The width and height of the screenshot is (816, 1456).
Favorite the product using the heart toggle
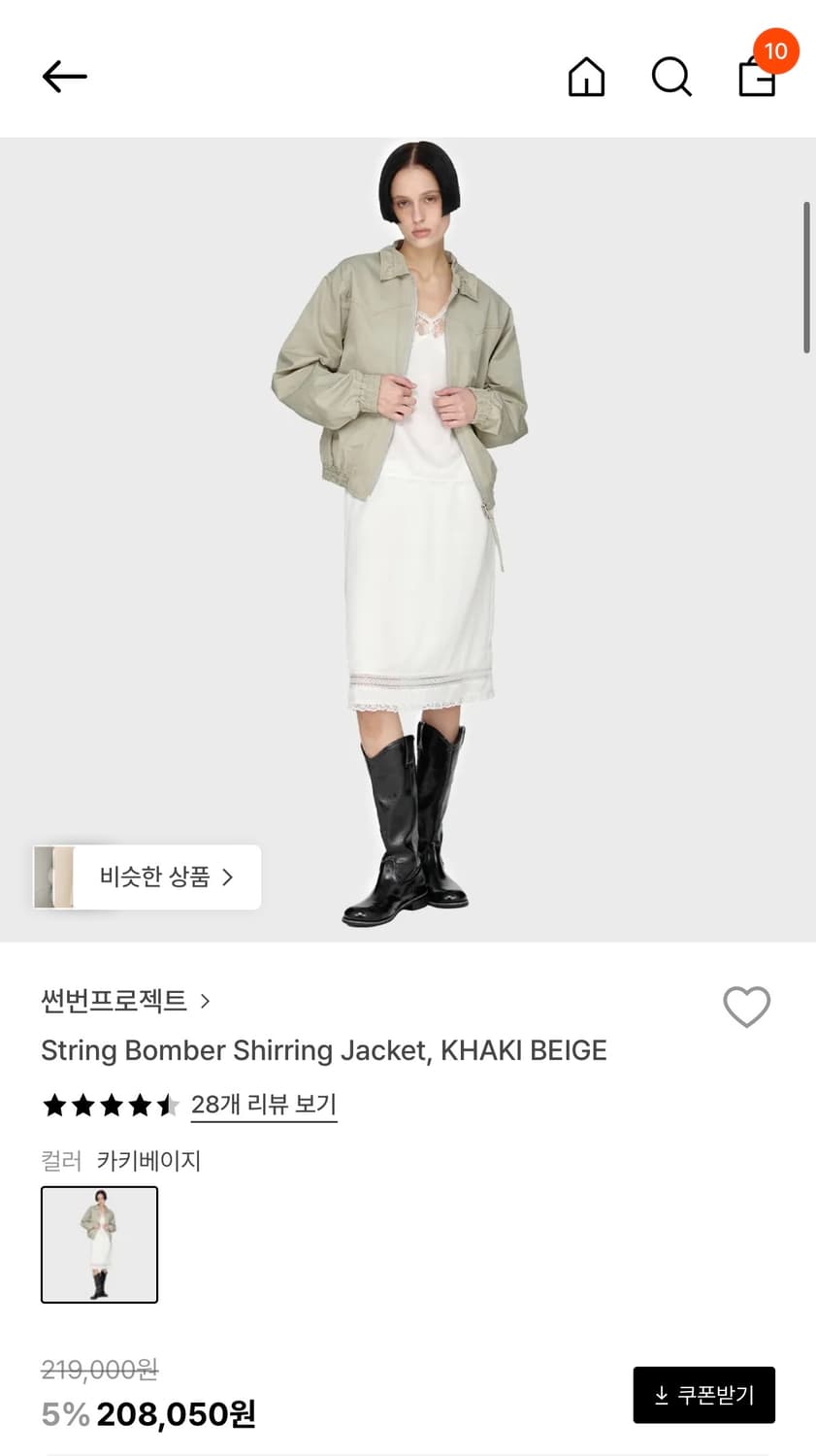(746, 1009)
